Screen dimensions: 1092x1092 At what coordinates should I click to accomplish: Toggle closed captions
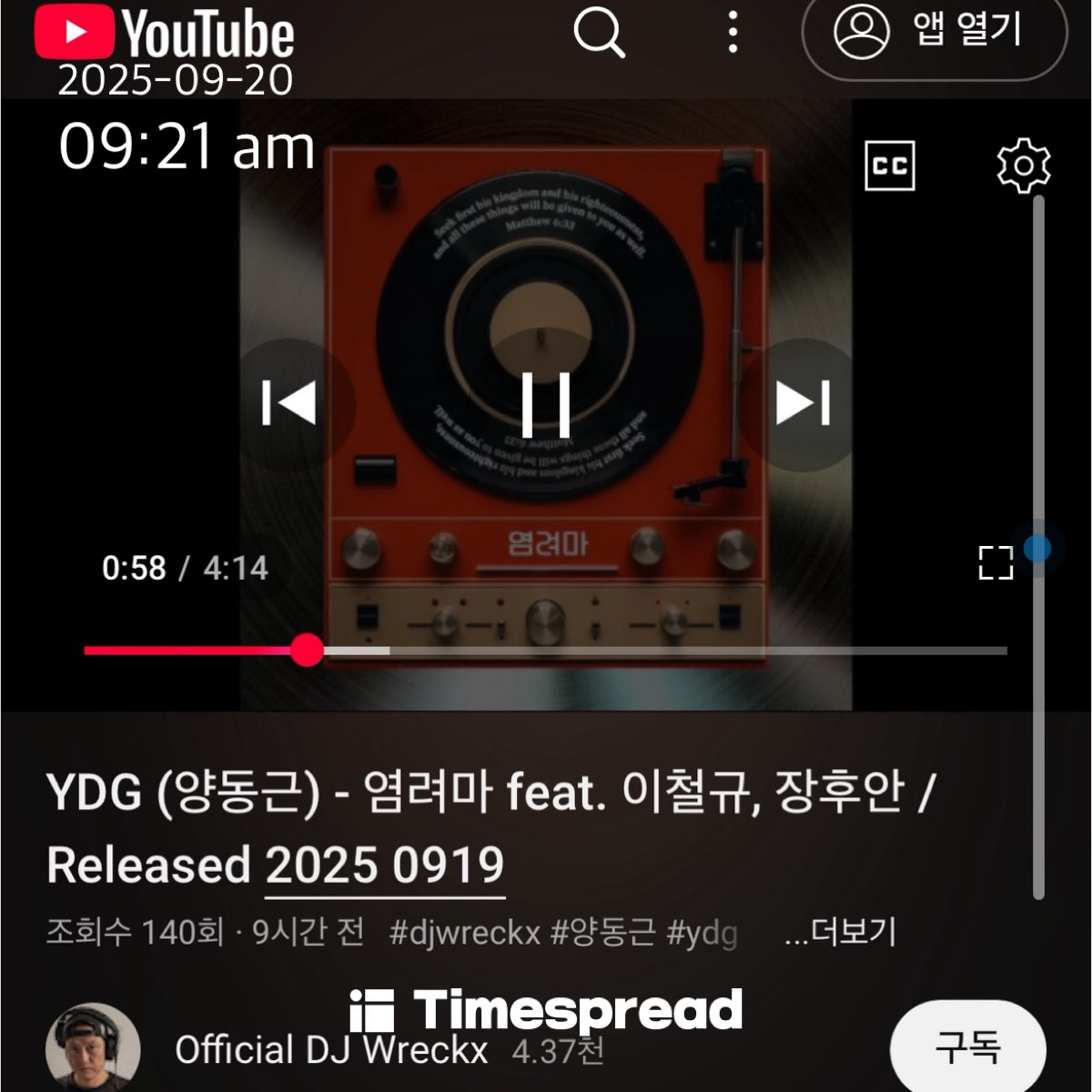(x=889, y=166)
